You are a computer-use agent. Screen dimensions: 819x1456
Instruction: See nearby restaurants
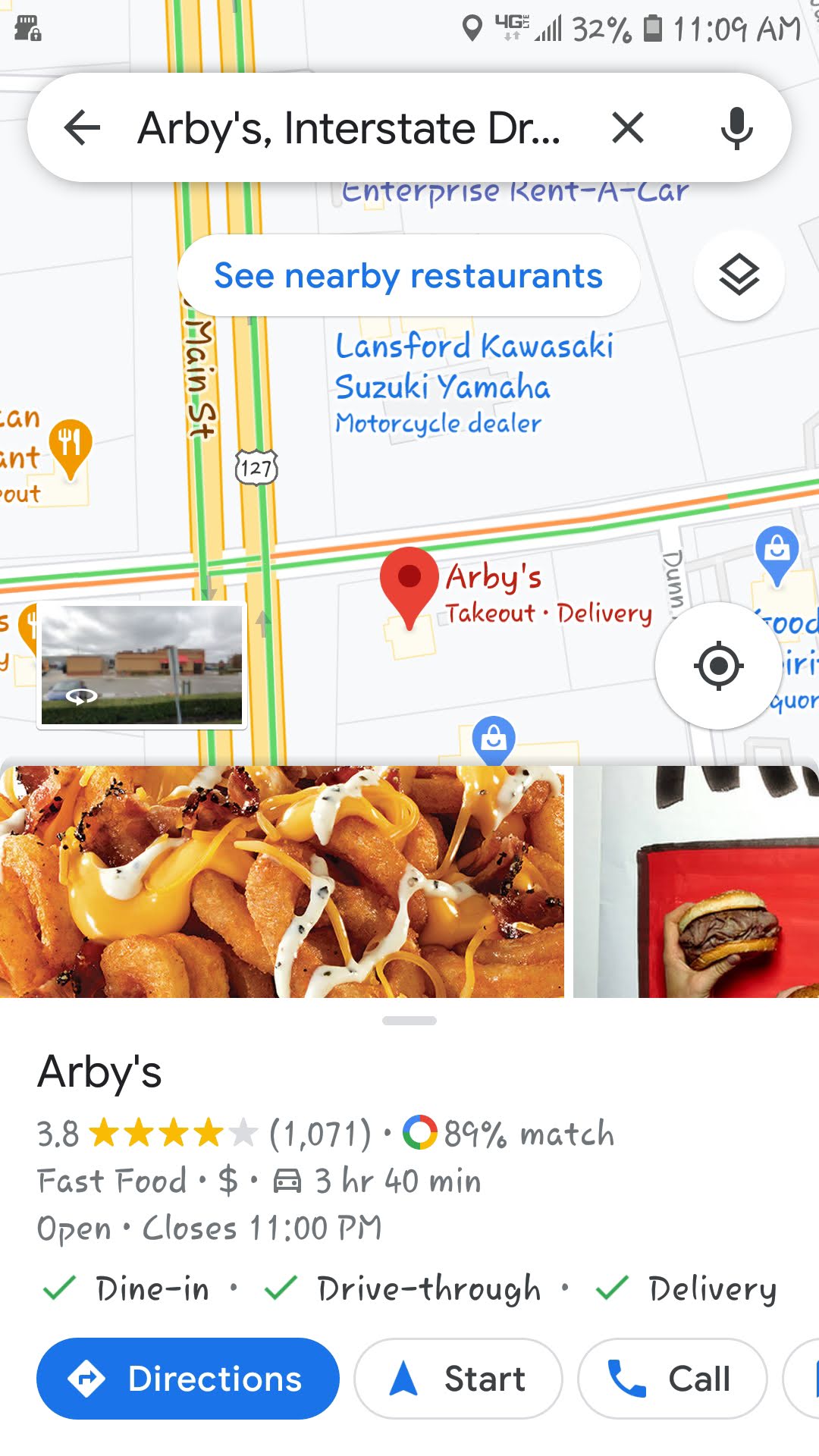409,275
